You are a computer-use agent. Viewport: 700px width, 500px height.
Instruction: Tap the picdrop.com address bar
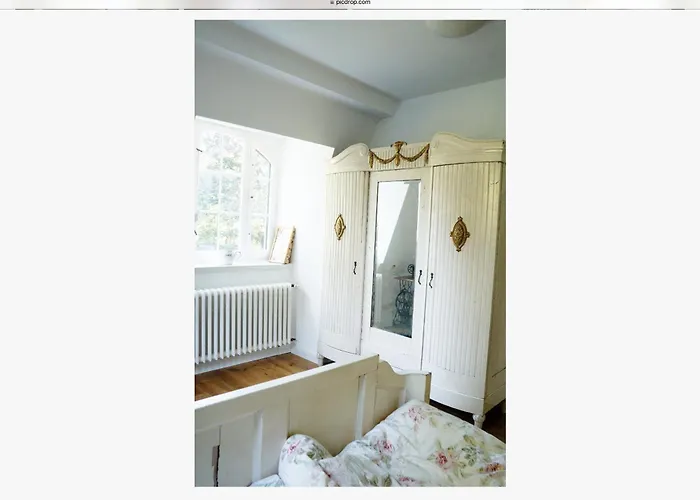[350, 3]
